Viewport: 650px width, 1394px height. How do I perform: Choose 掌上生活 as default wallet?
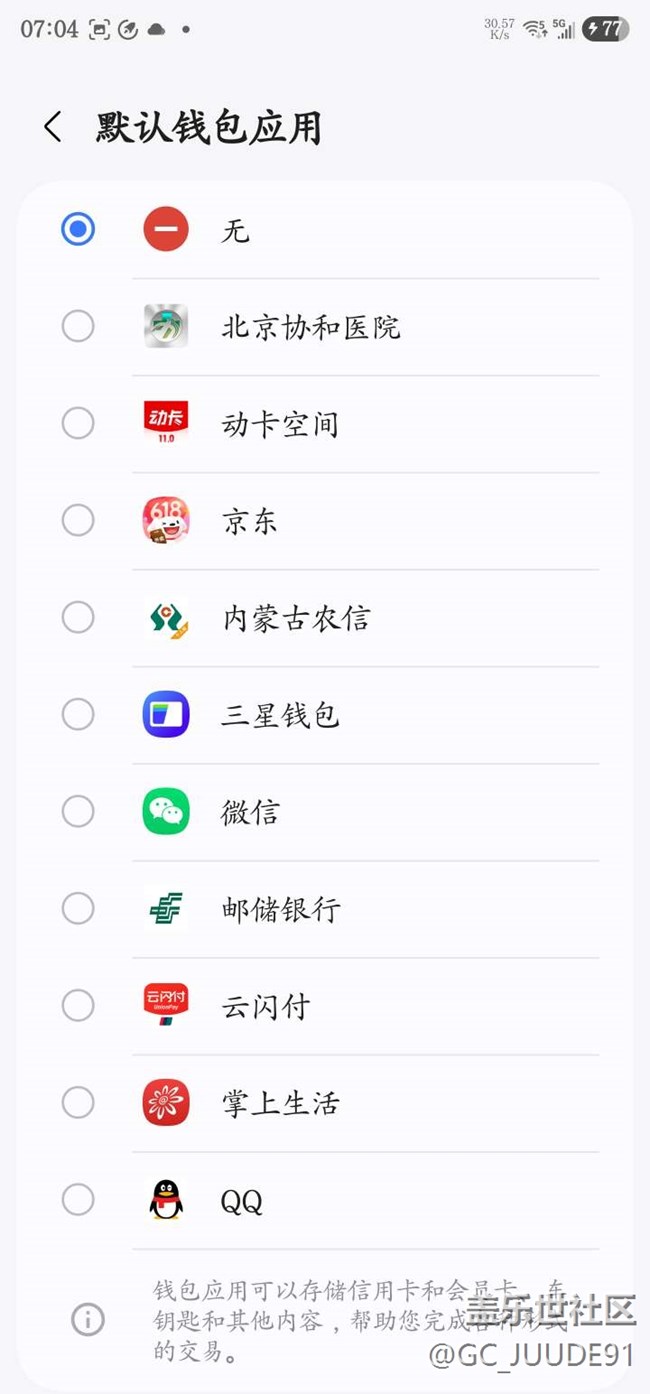click(x=78, y=1103)
